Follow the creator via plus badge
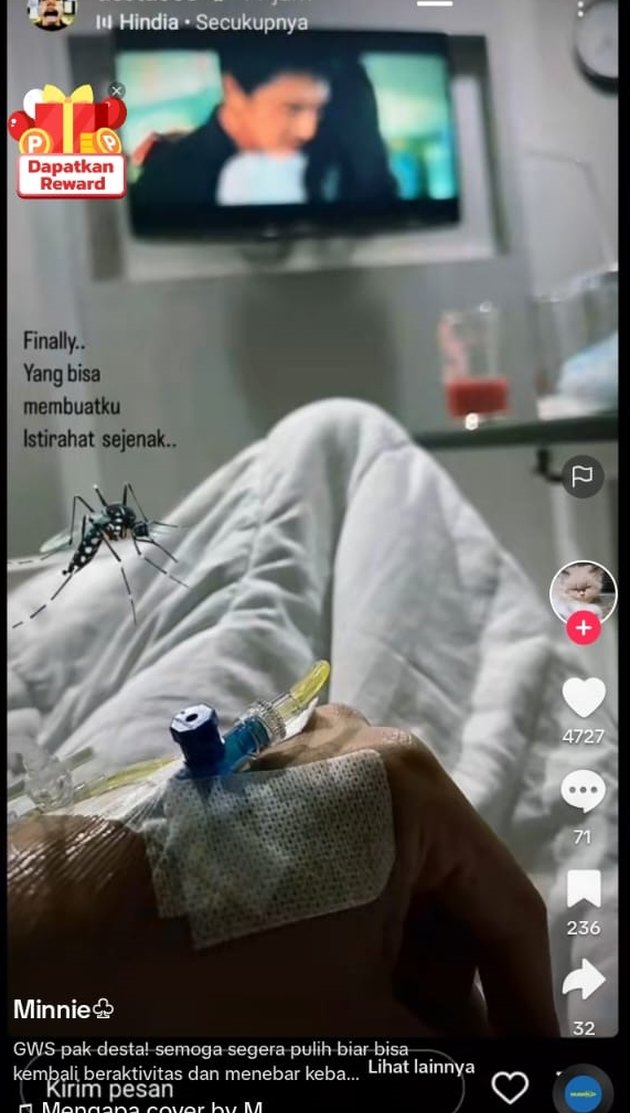Image resolution: width=630 pixels, height=1113 pixels. pos(583,628)
